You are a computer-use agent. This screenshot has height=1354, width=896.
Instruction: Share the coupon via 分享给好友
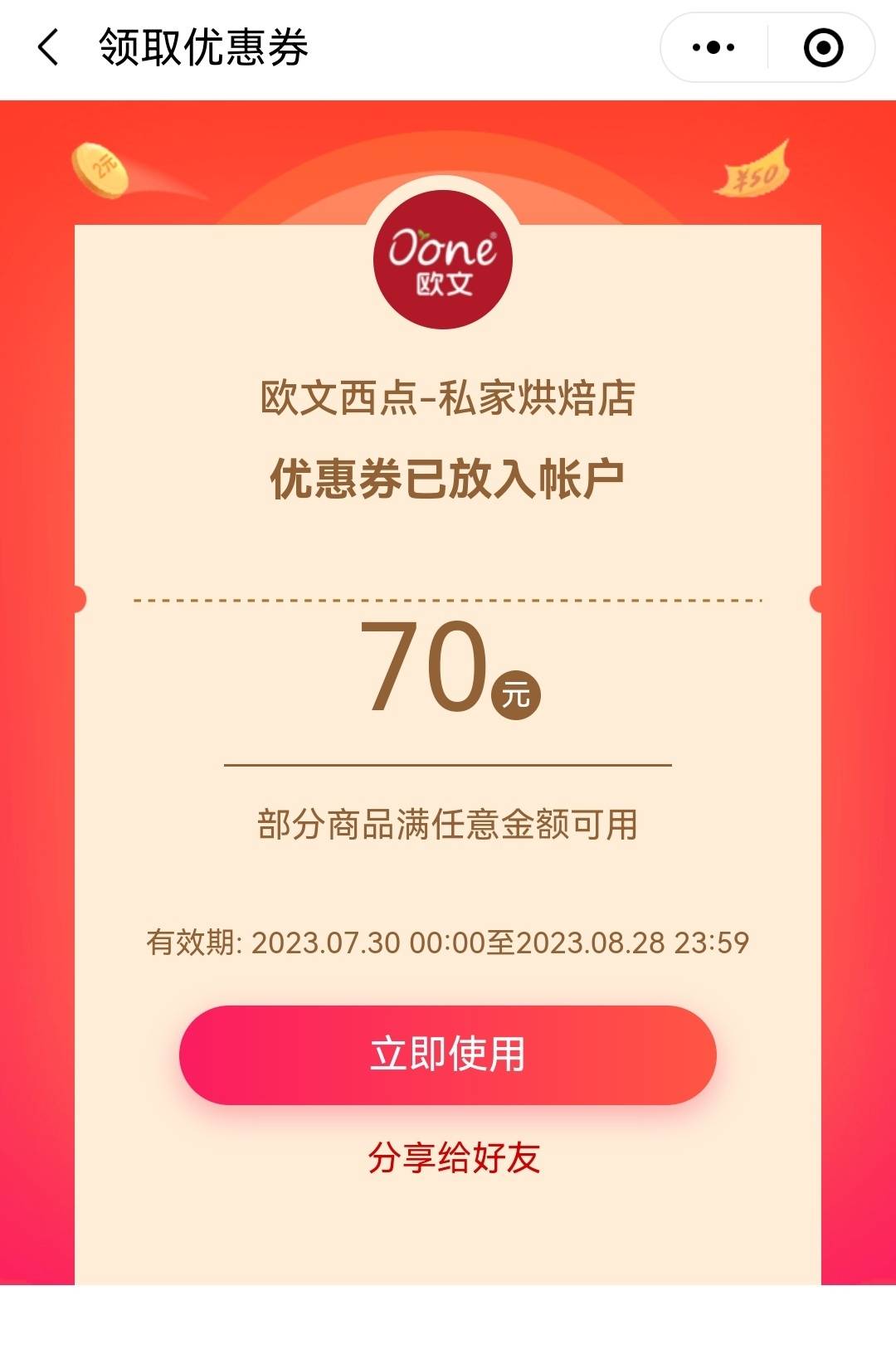pyautogui.click(x=453, y=1157)
